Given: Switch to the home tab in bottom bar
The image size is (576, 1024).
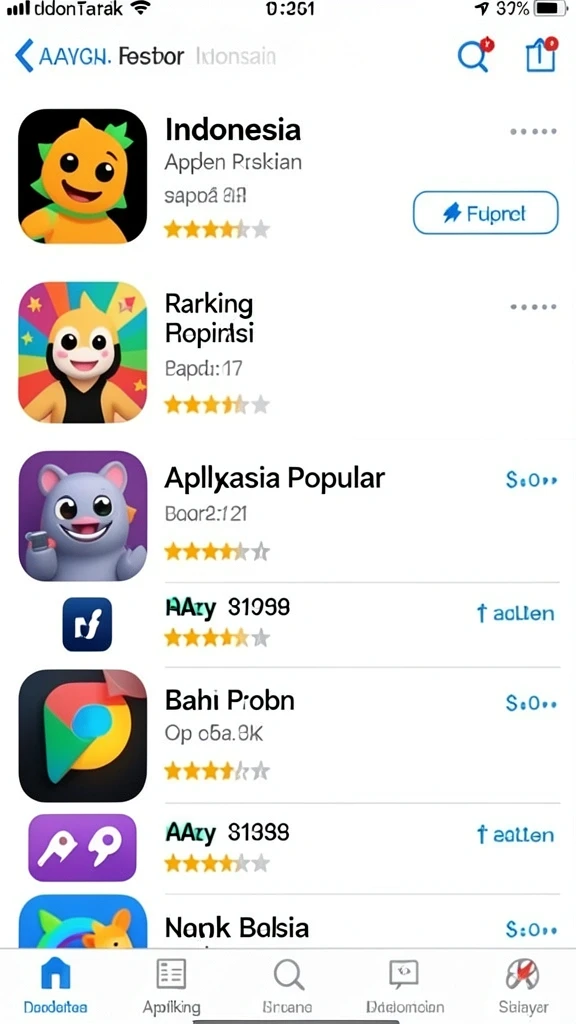Looking at the screenshot, I should (56, 986).
